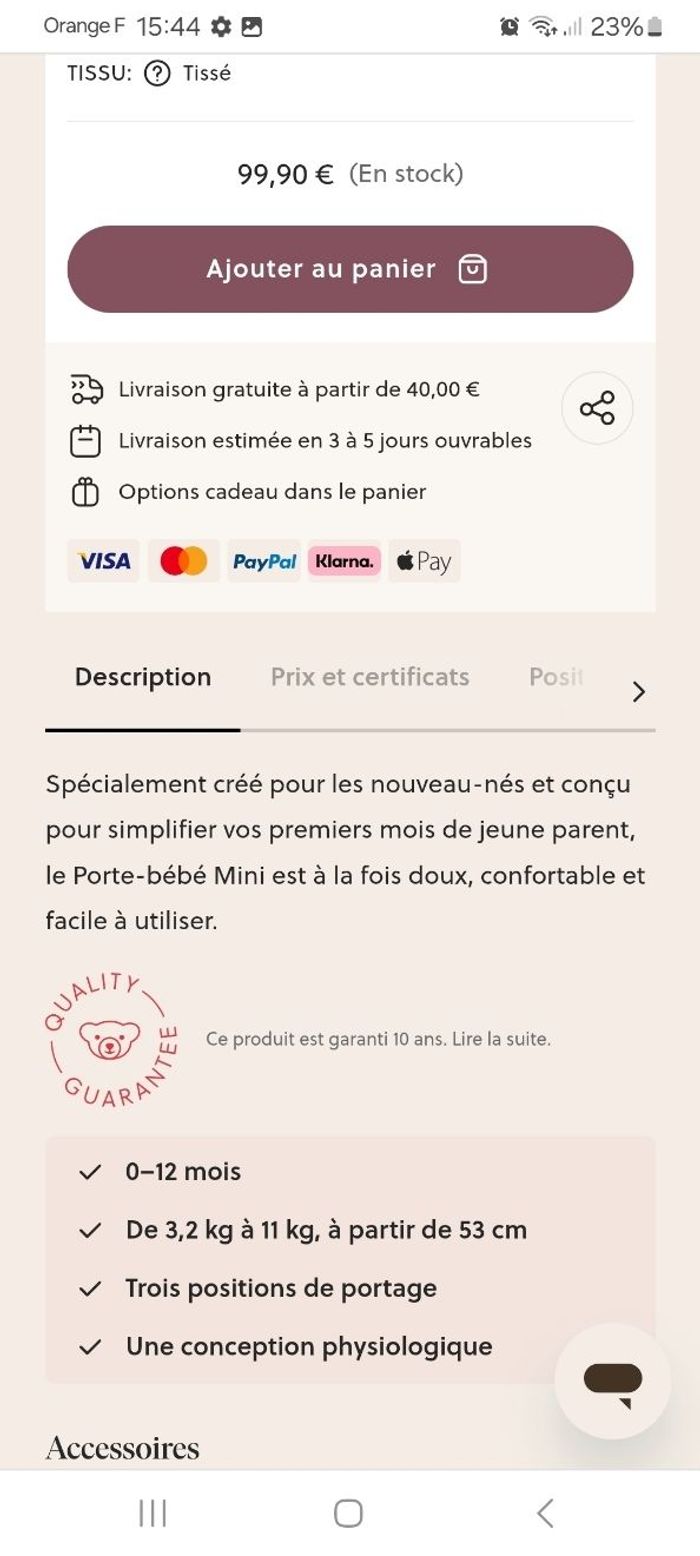Share this product page
700x1556 pixels.
[597, 408]
